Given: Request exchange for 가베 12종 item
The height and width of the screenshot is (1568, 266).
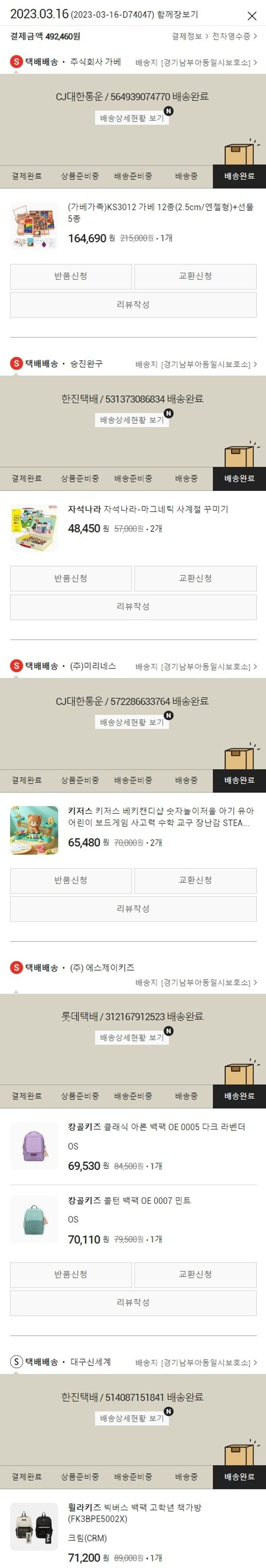Looking at the screenshot, I should 195,276.
